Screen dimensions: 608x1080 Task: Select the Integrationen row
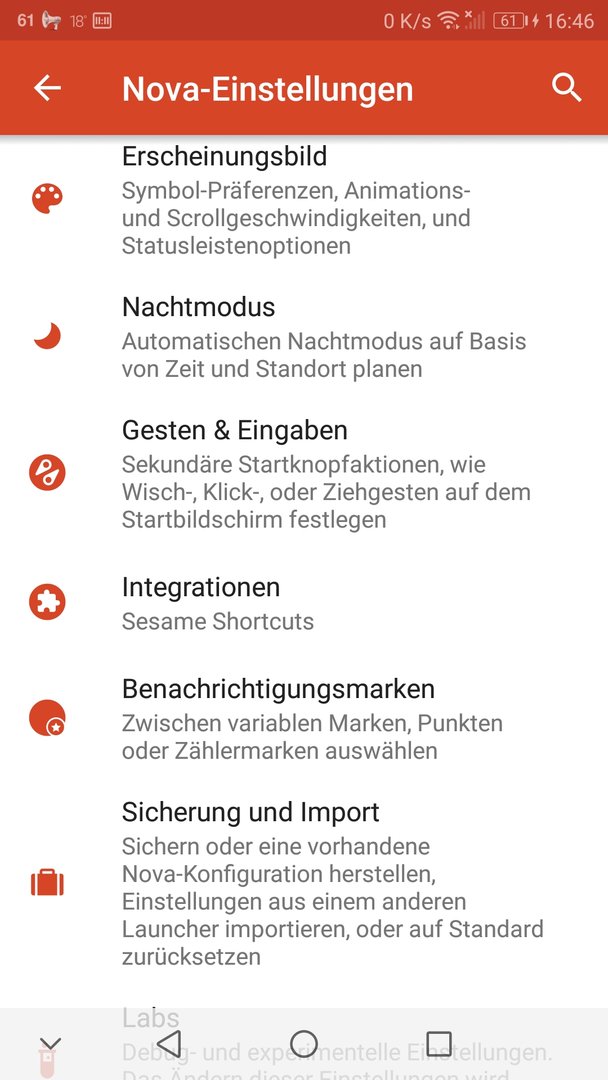(304, 603)
